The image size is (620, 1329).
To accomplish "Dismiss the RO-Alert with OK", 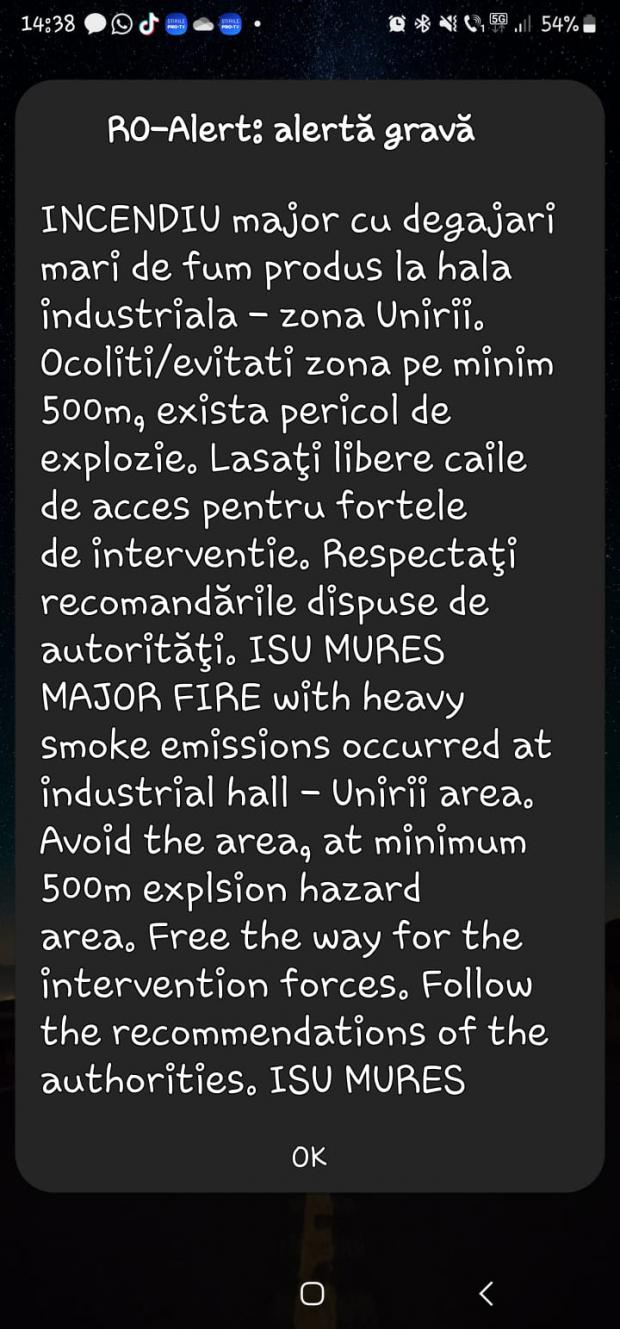I will coord(309,1157).
